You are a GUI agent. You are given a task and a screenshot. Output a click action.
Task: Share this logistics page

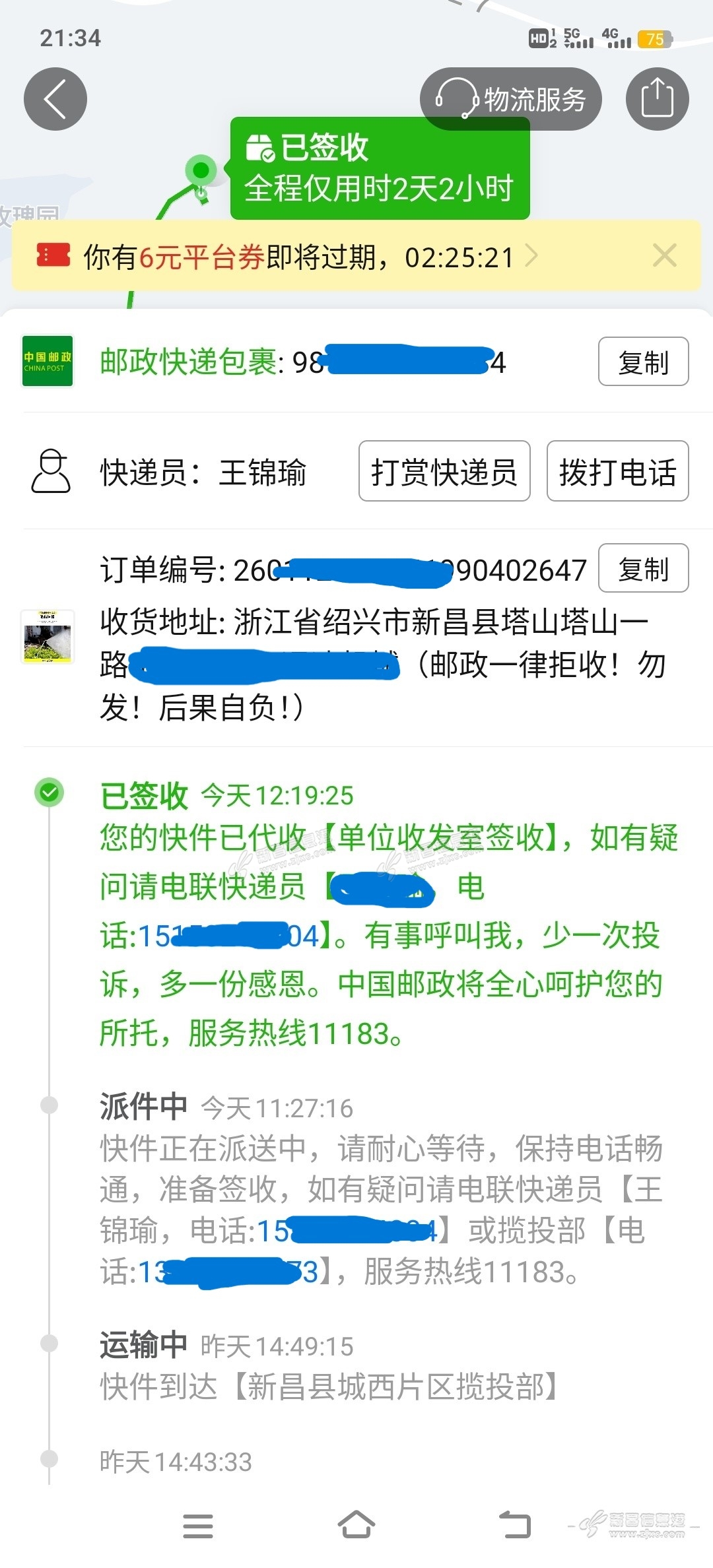point(657,99)
